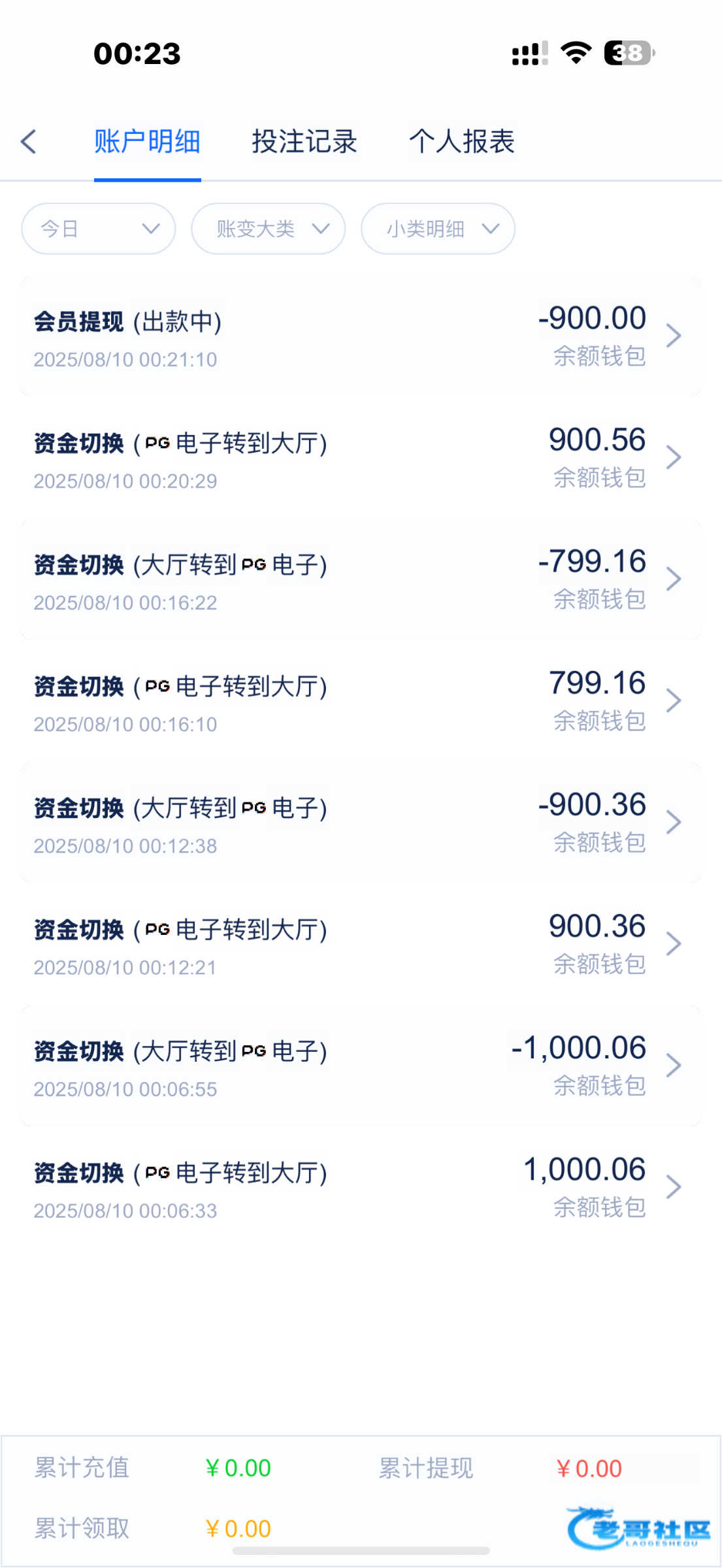Go back using the top-left arrow

(28, 141)
